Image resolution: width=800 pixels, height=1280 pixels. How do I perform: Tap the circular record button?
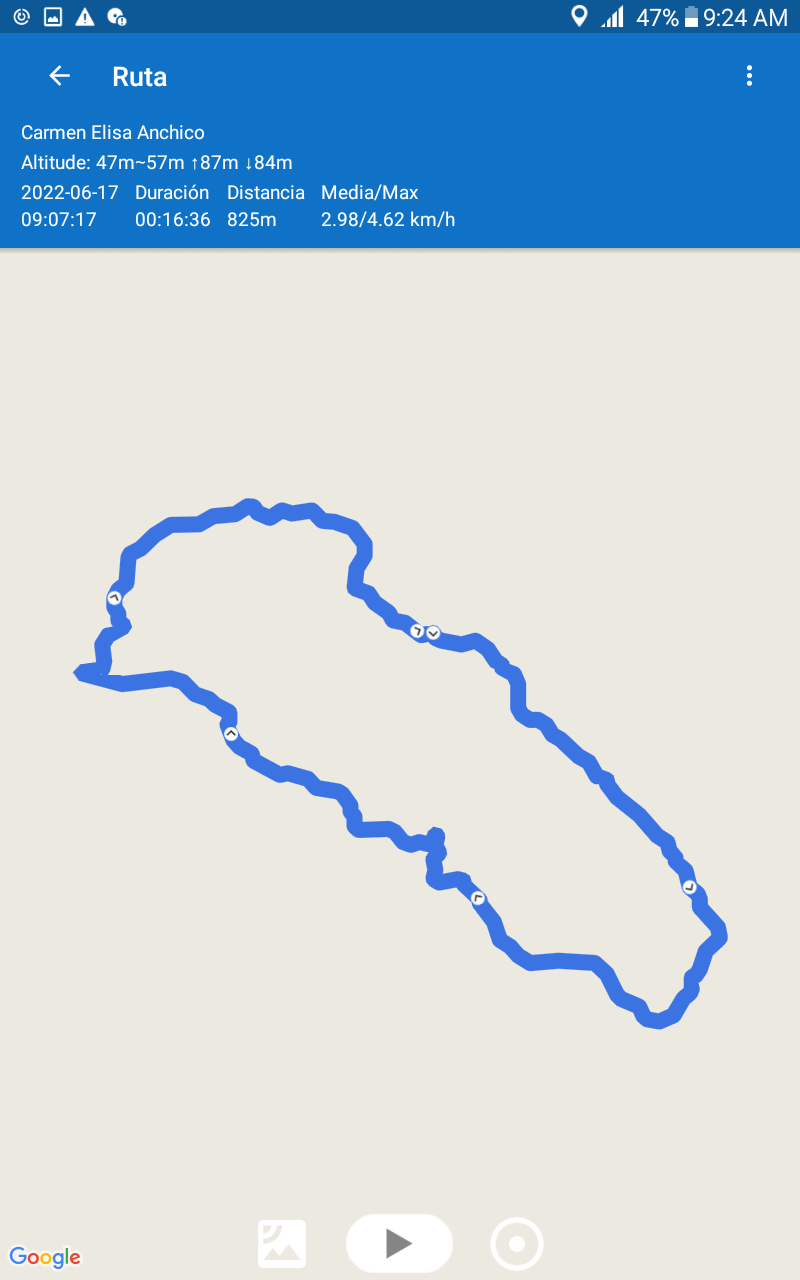(517, 1244)
